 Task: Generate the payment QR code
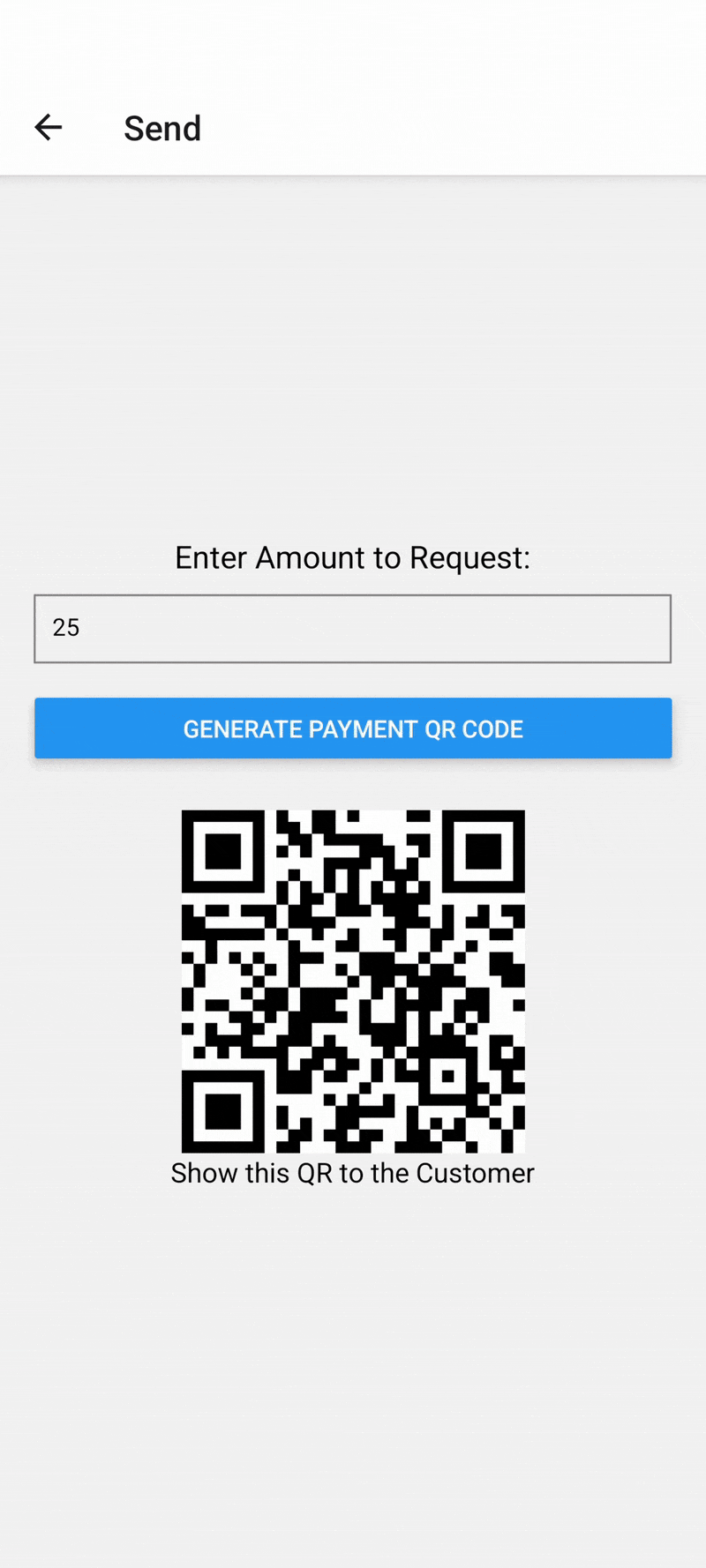(353, 728)
